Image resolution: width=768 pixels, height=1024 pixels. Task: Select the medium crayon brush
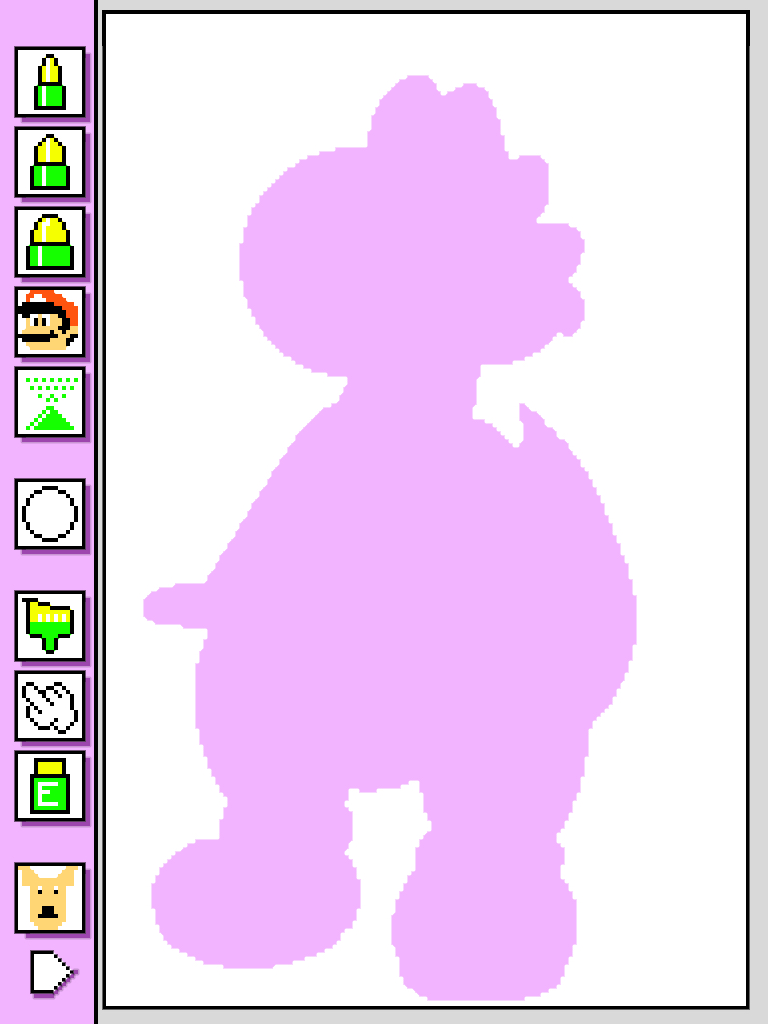point(49,162)
